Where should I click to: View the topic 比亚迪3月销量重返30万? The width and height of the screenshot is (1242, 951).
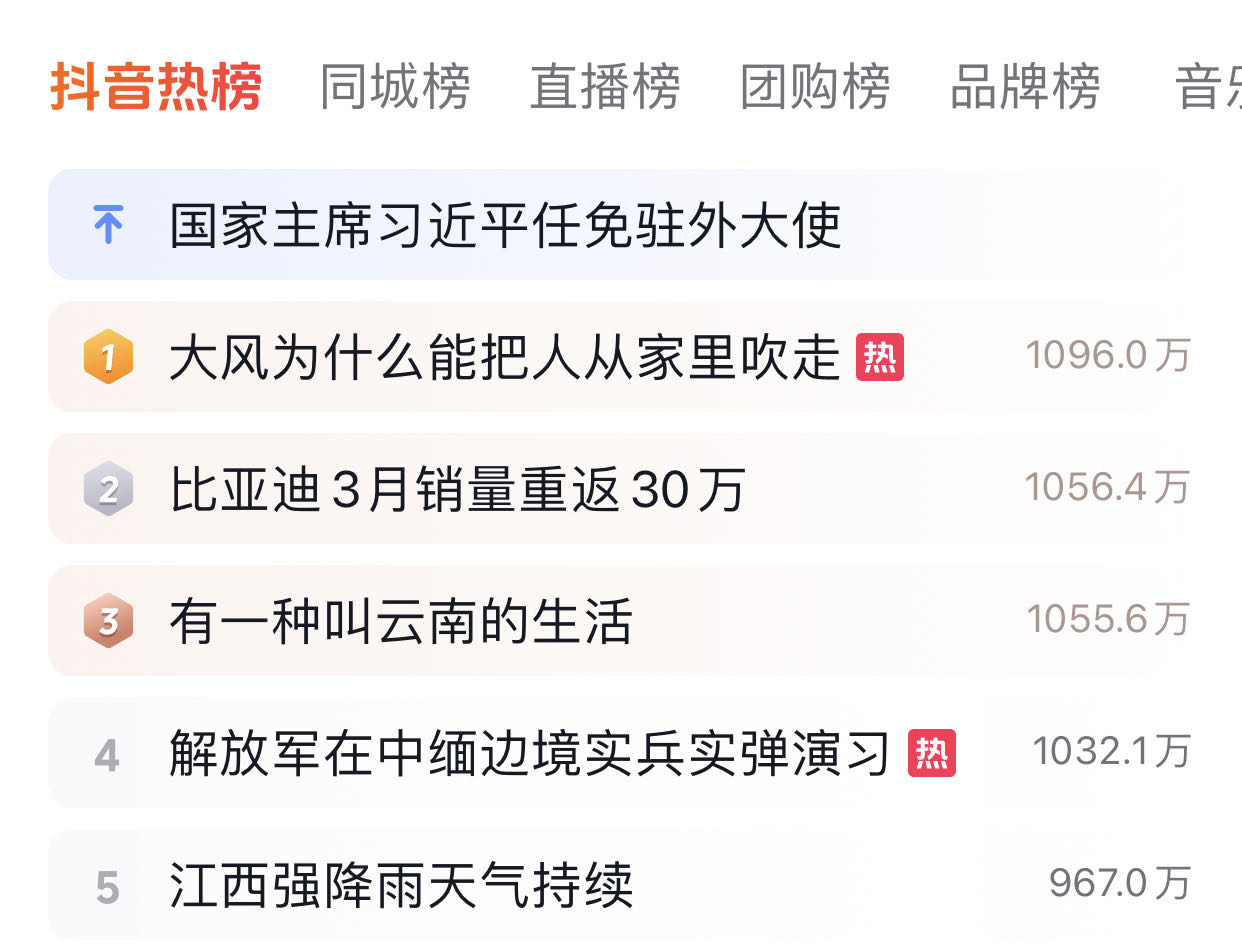pos(458,489)
